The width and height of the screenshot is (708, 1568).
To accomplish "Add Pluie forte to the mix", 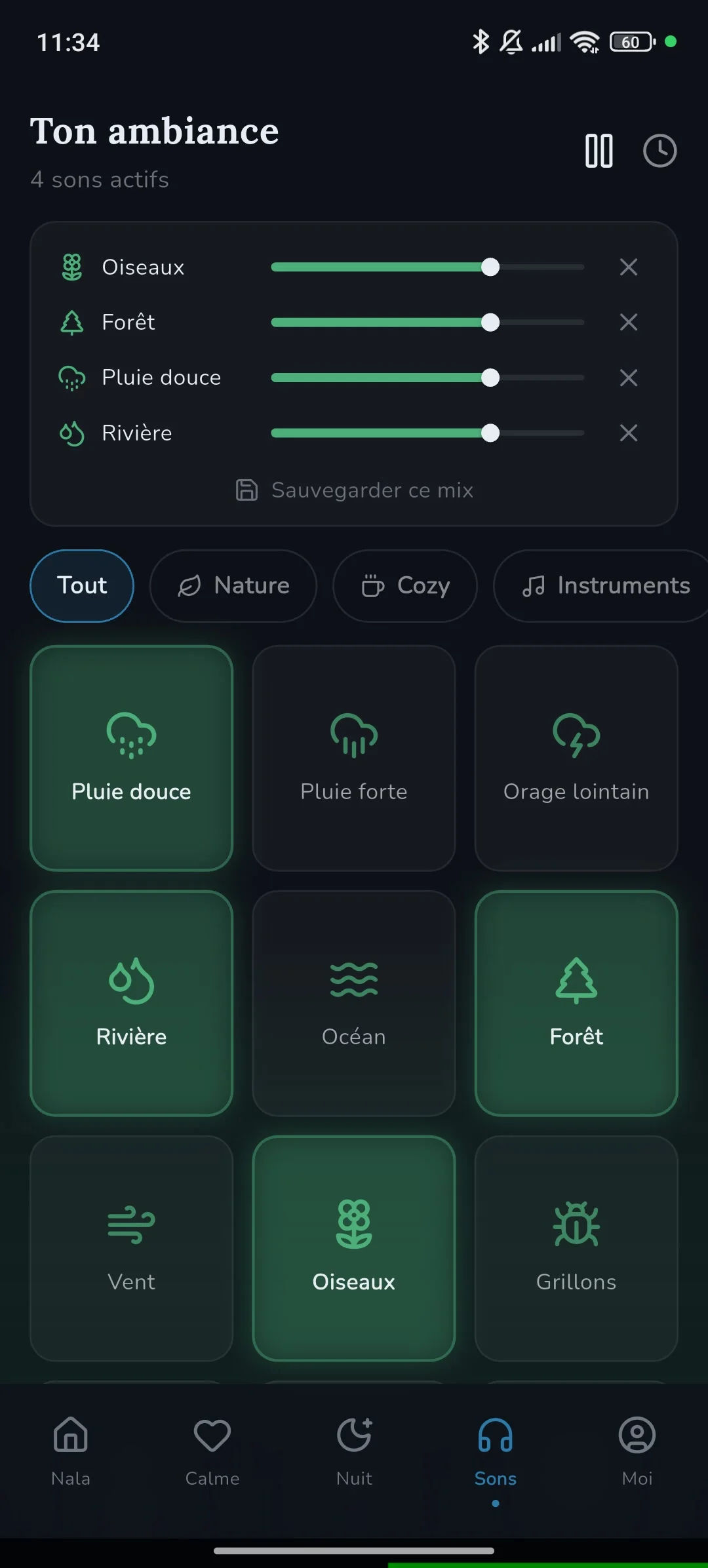I will 354,758.
